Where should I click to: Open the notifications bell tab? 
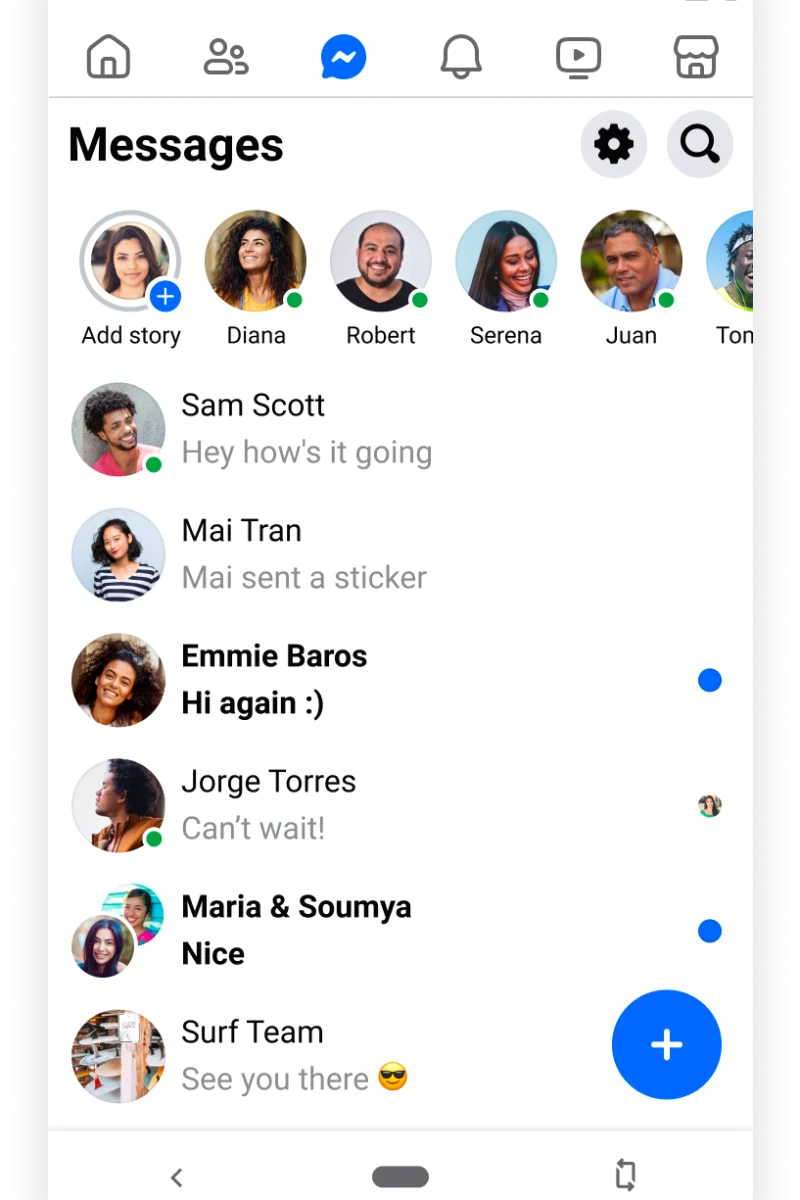(461, 57)
